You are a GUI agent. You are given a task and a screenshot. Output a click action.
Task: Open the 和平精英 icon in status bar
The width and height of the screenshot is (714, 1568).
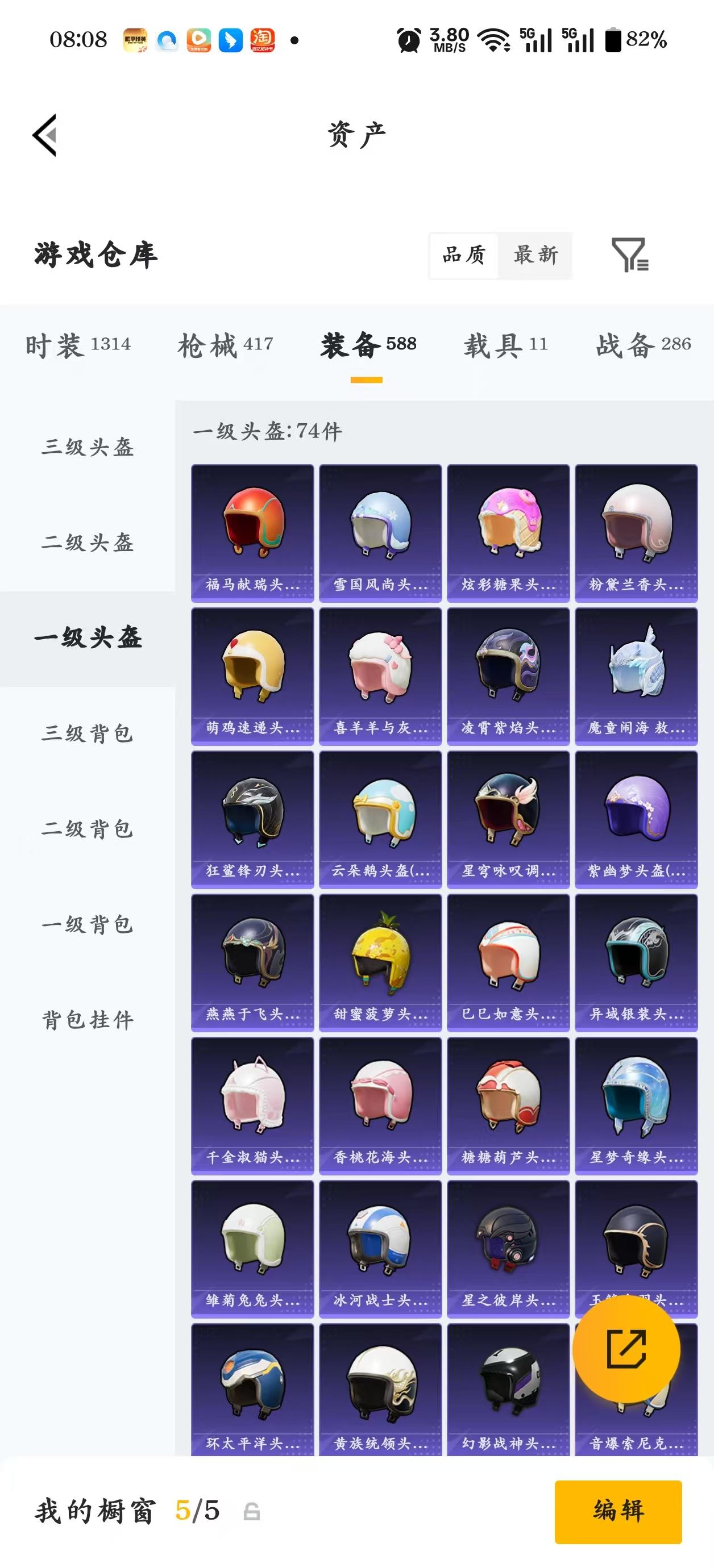137,39
